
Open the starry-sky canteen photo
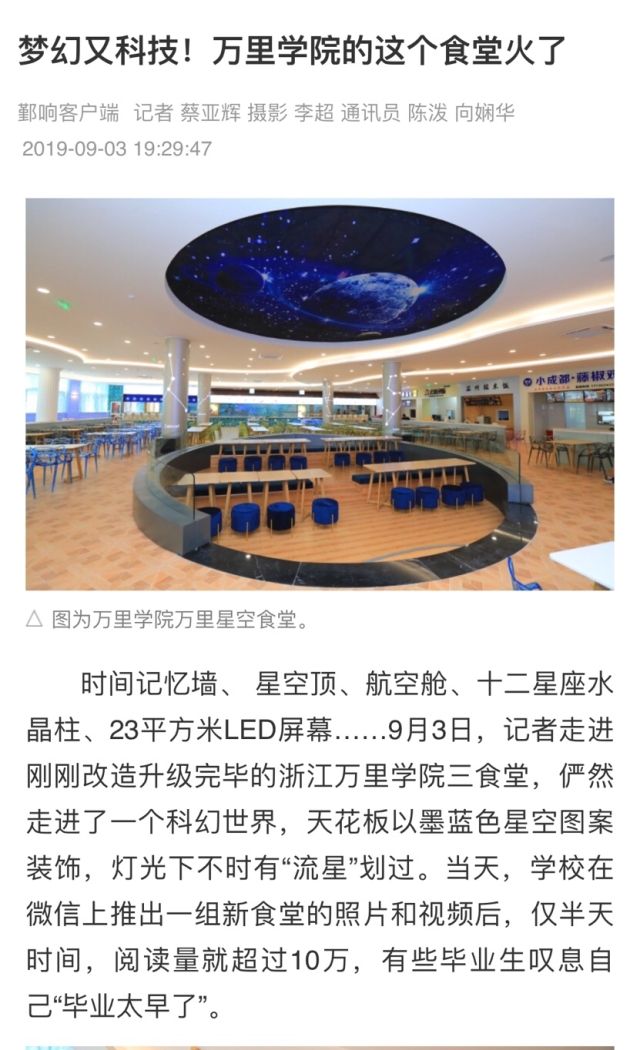point(320,393)
